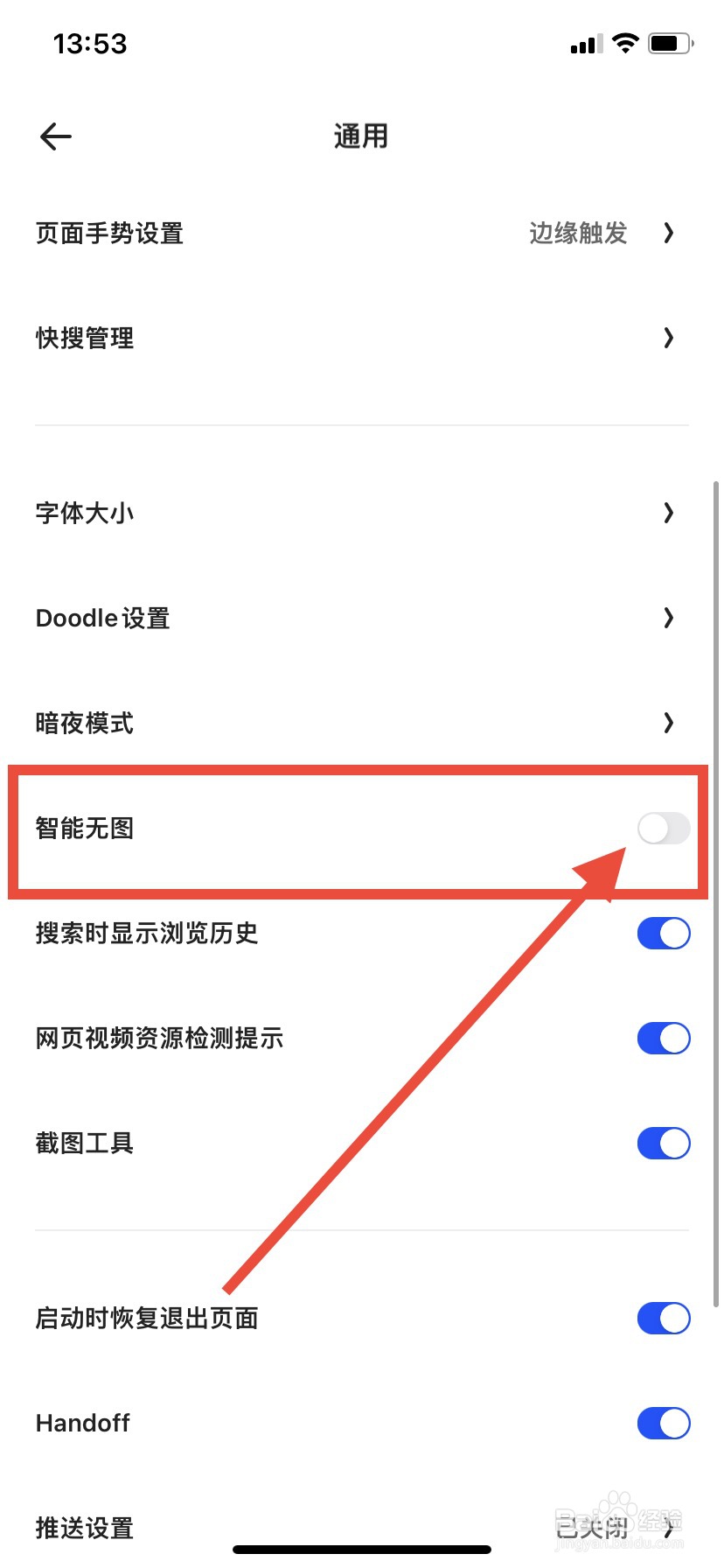This screenshot has width=724, height=1568.
Task: Enable the 智能无图 switch
Action: [663, 829]
